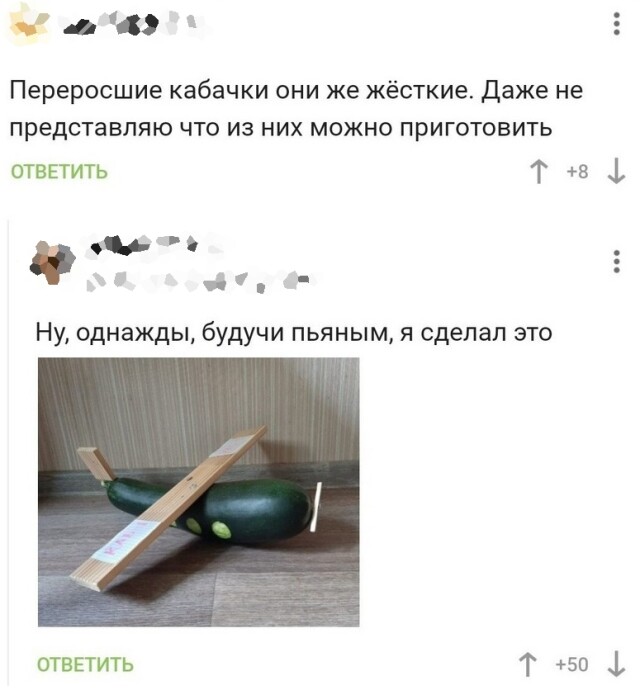This screenshot has height=690, width=640.
Task: Open the zucchini airplane photo
Action: 198,491
